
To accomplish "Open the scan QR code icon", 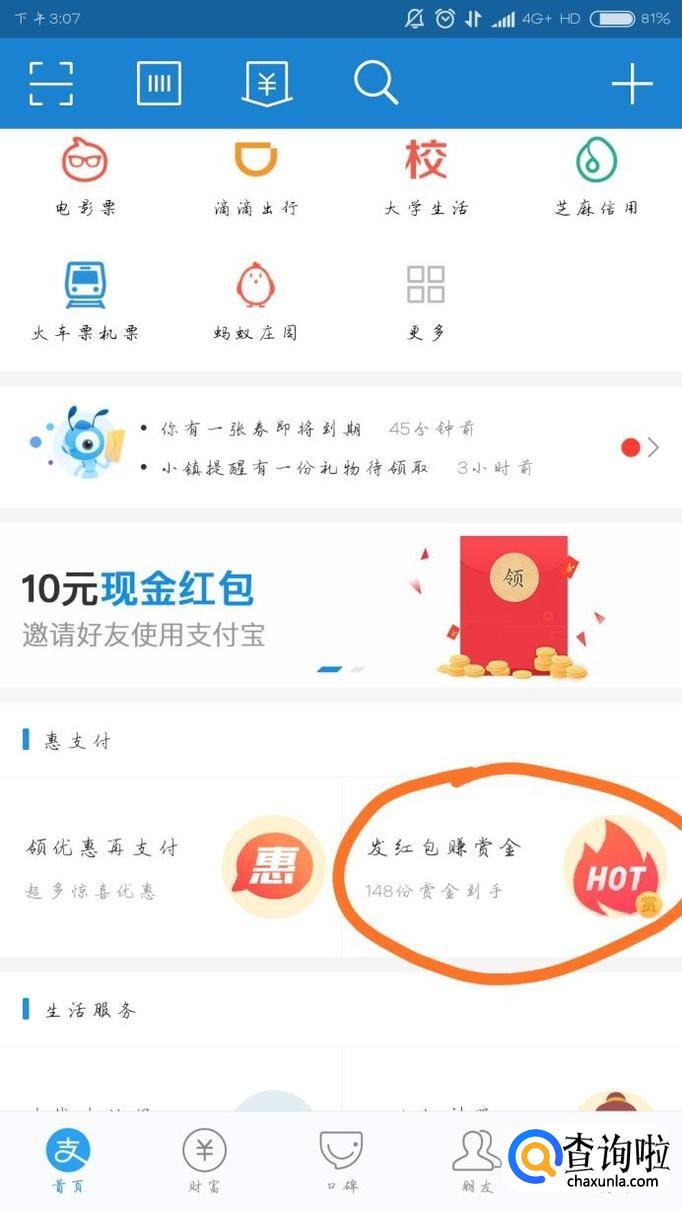I will point(51,83).
